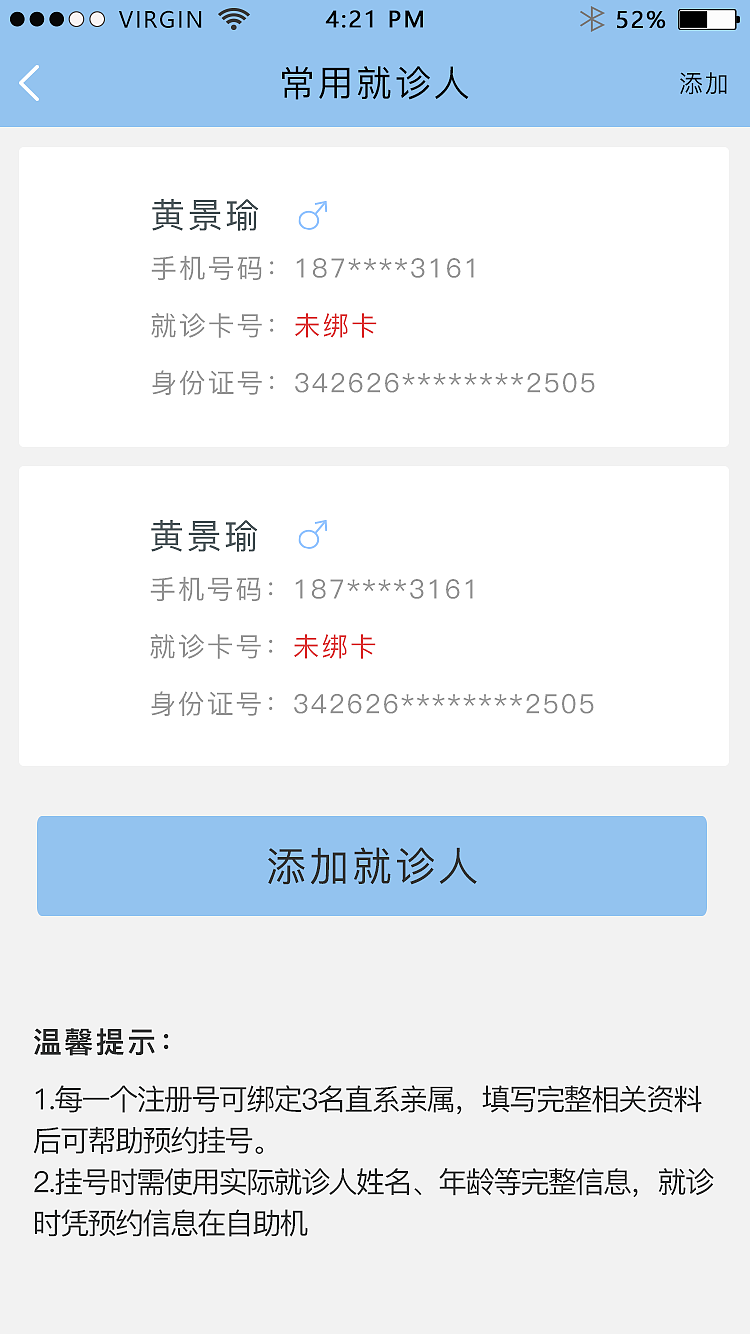The height and width of the screenshot is (1334, 750).
Task: Click the back arrow in the navigation bar
Action: tap(28, 84)
